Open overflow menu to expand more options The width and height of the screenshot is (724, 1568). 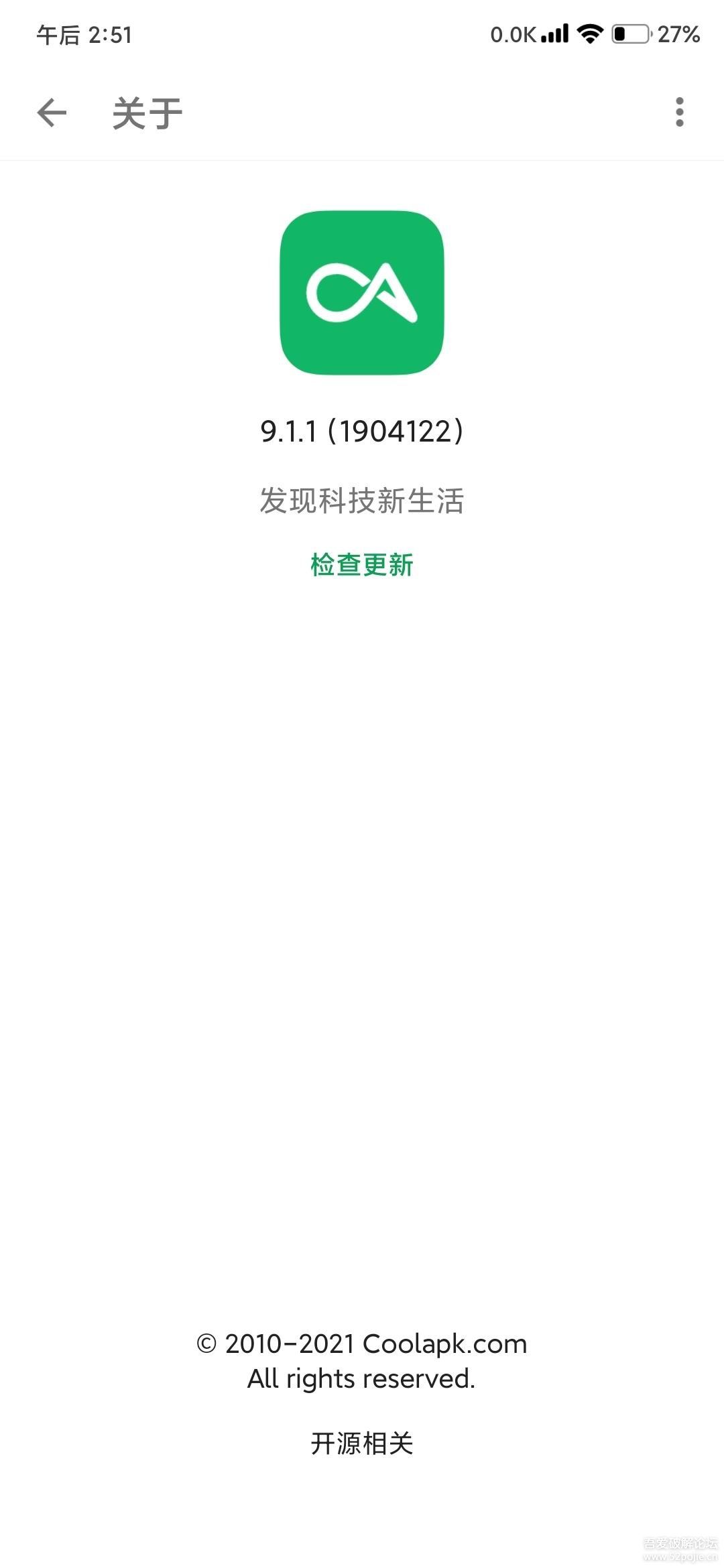(x=679, y=112)
